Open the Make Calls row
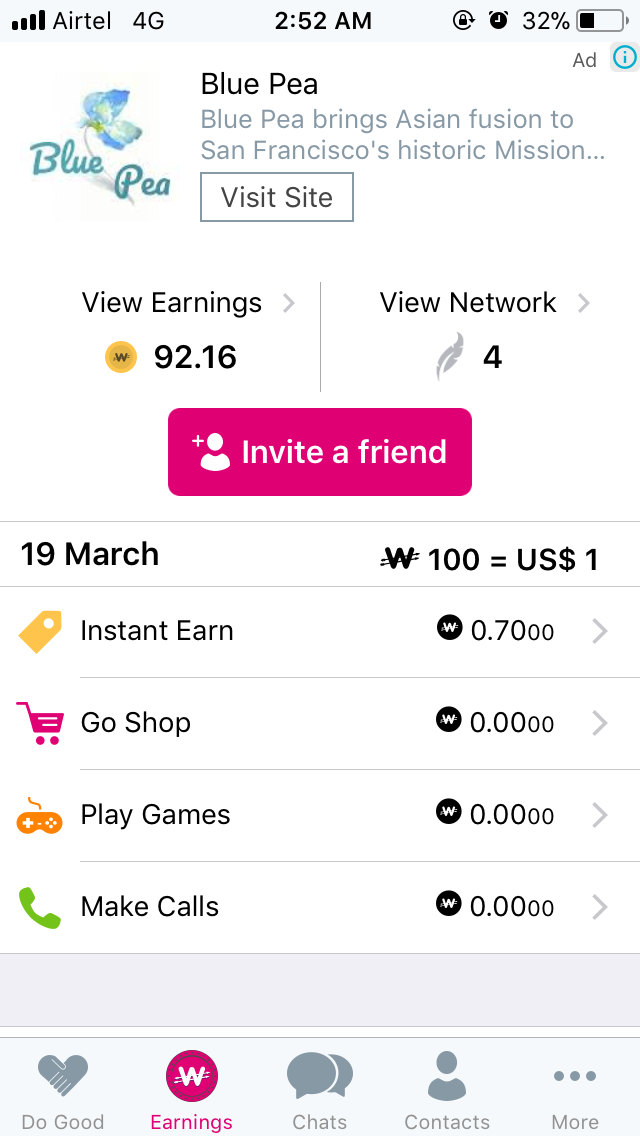The height and width of the screenshot is (1136, 640). point(320,907)
